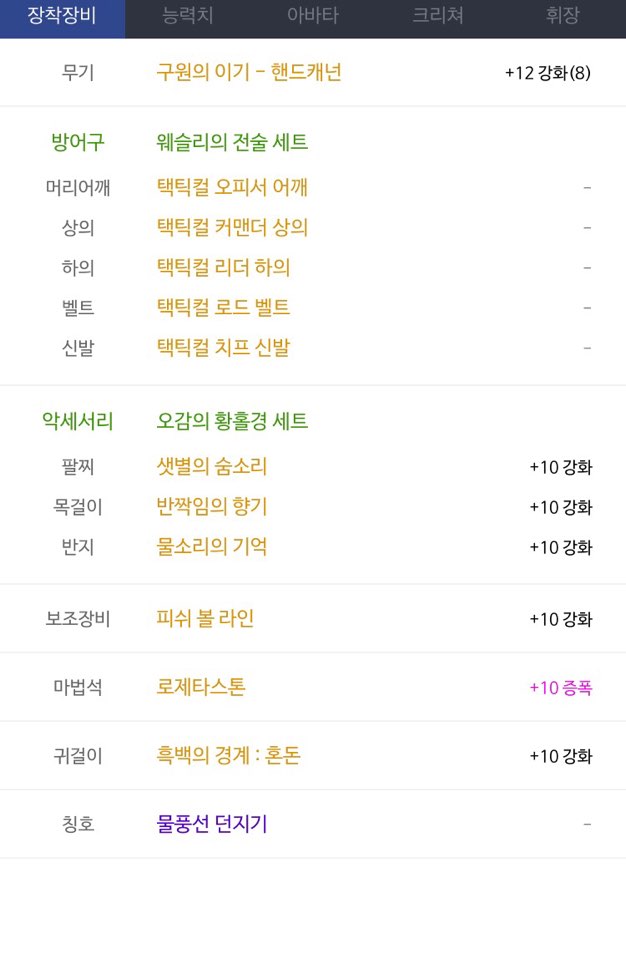Switch to the 아바타 tab
626x960 pixels.
[312, 16]
